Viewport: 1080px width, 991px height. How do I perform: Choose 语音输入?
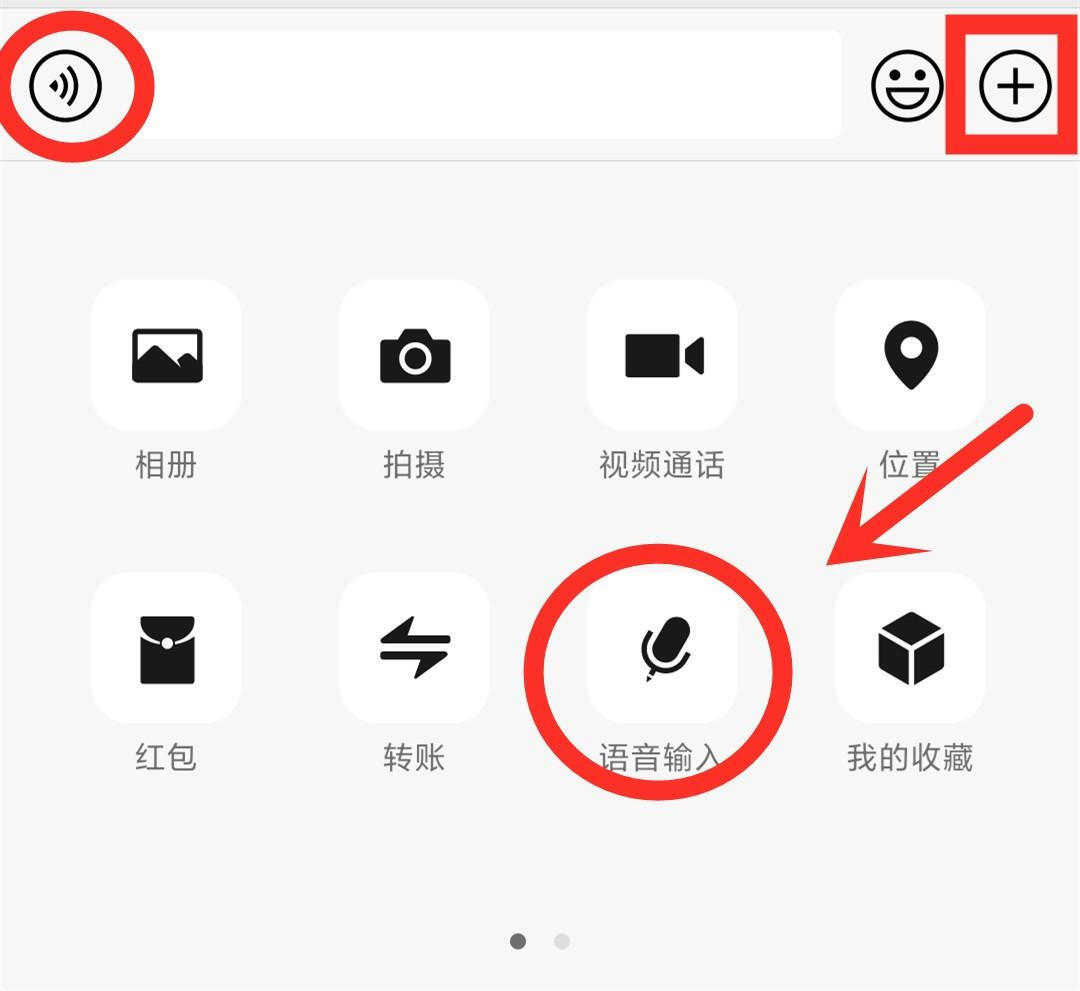[662, 648]
